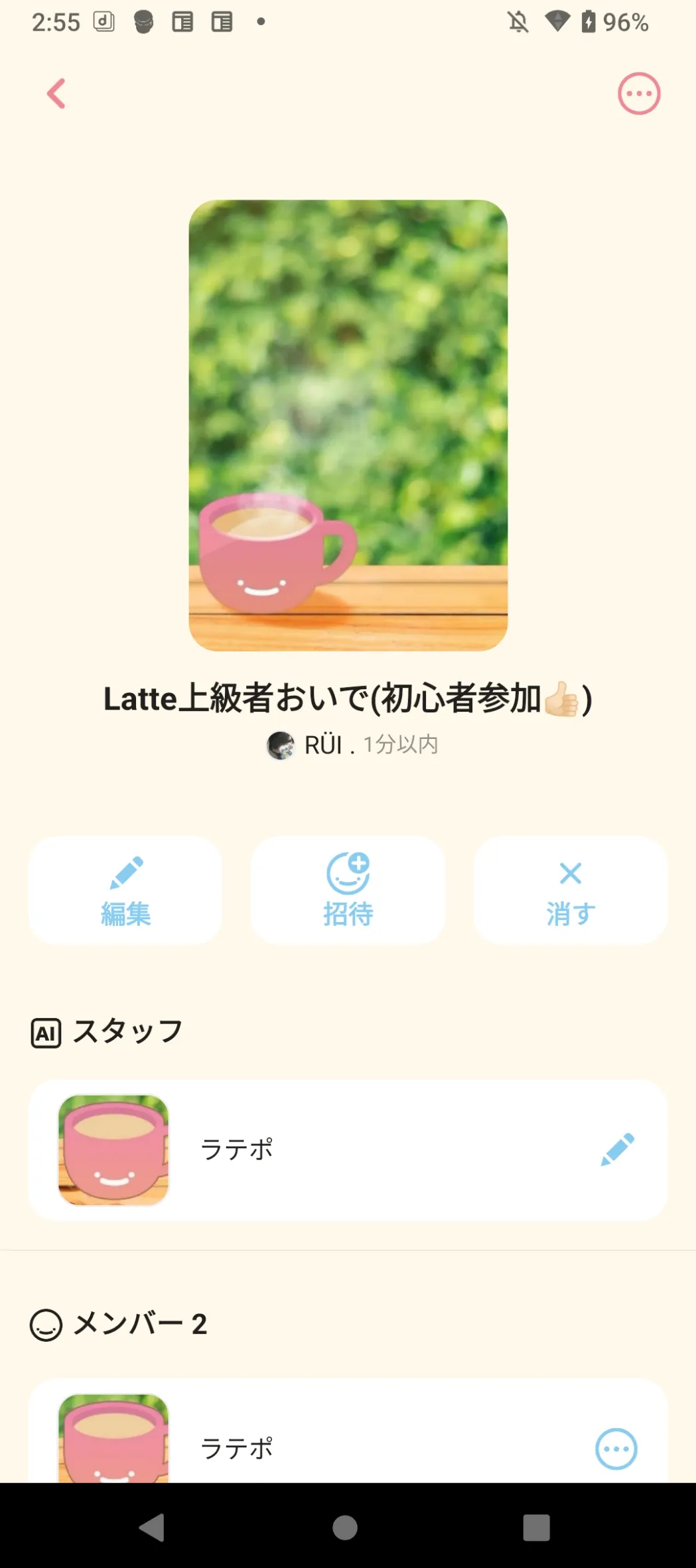Open the pink more options menu

click(x=639, y=94)
